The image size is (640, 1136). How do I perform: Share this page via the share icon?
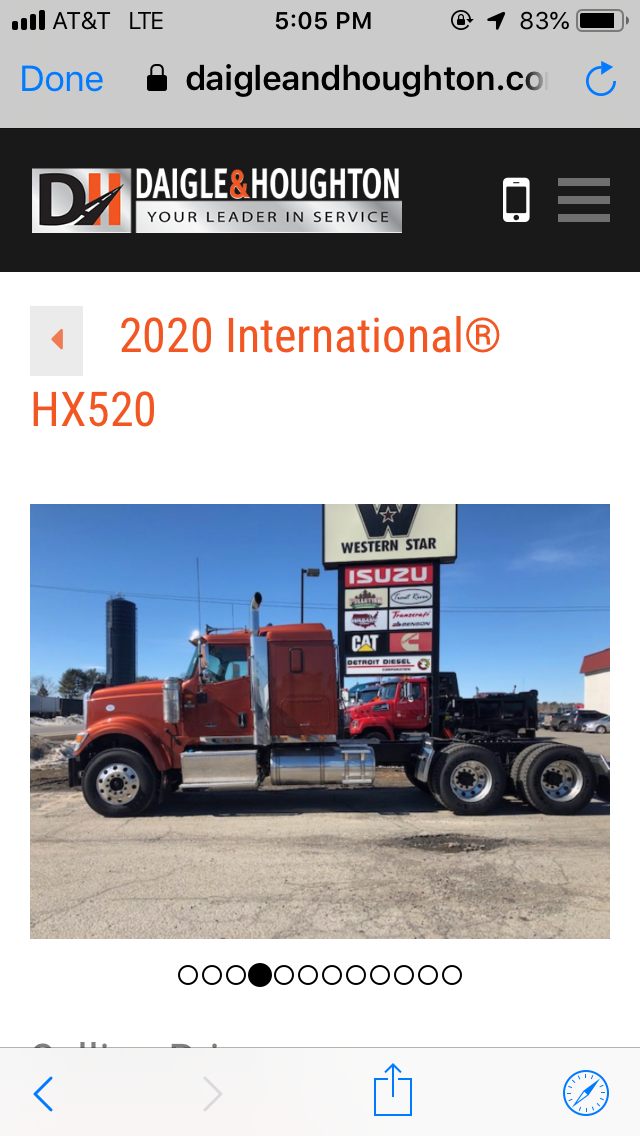392,1090
